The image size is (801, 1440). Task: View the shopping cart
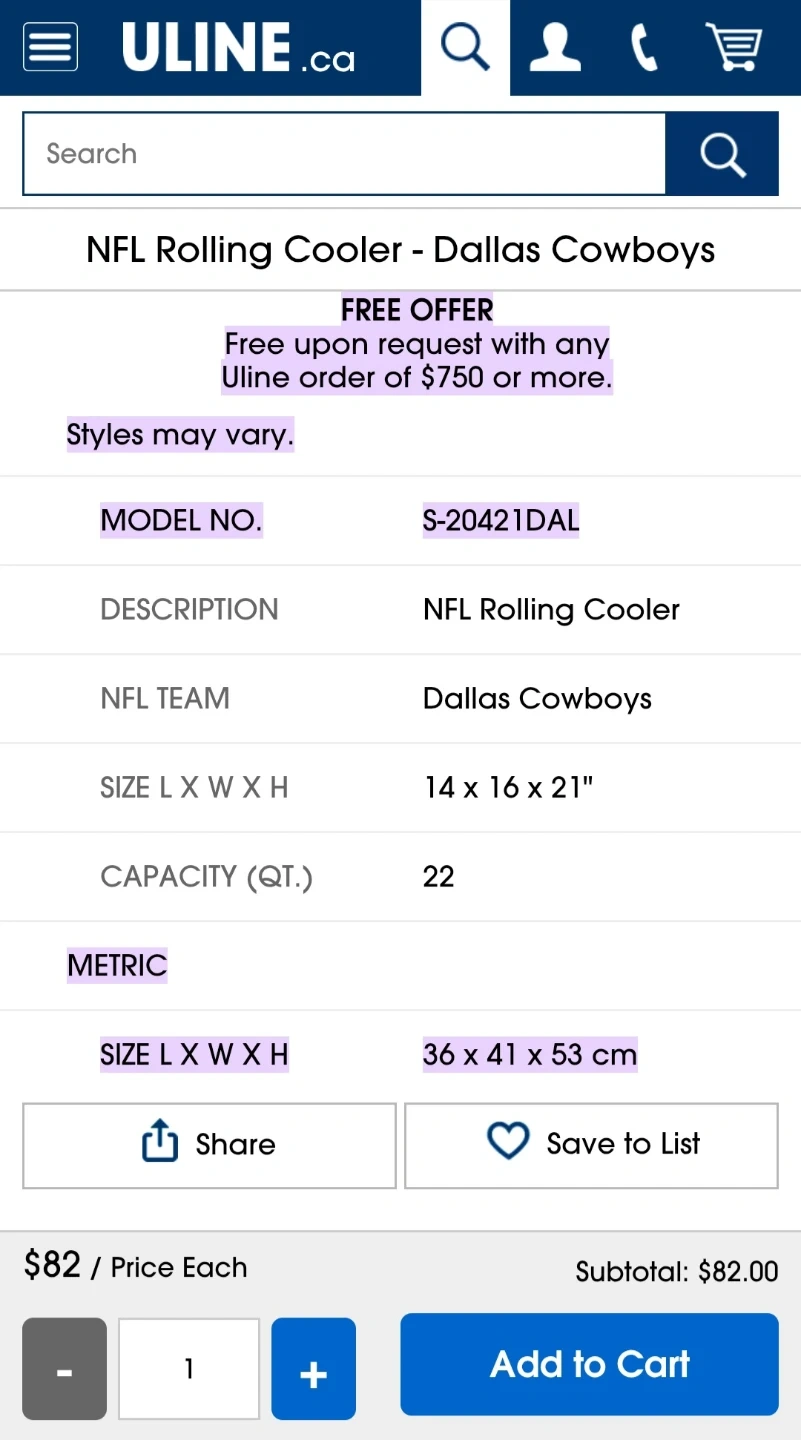[x=734, y=47]
